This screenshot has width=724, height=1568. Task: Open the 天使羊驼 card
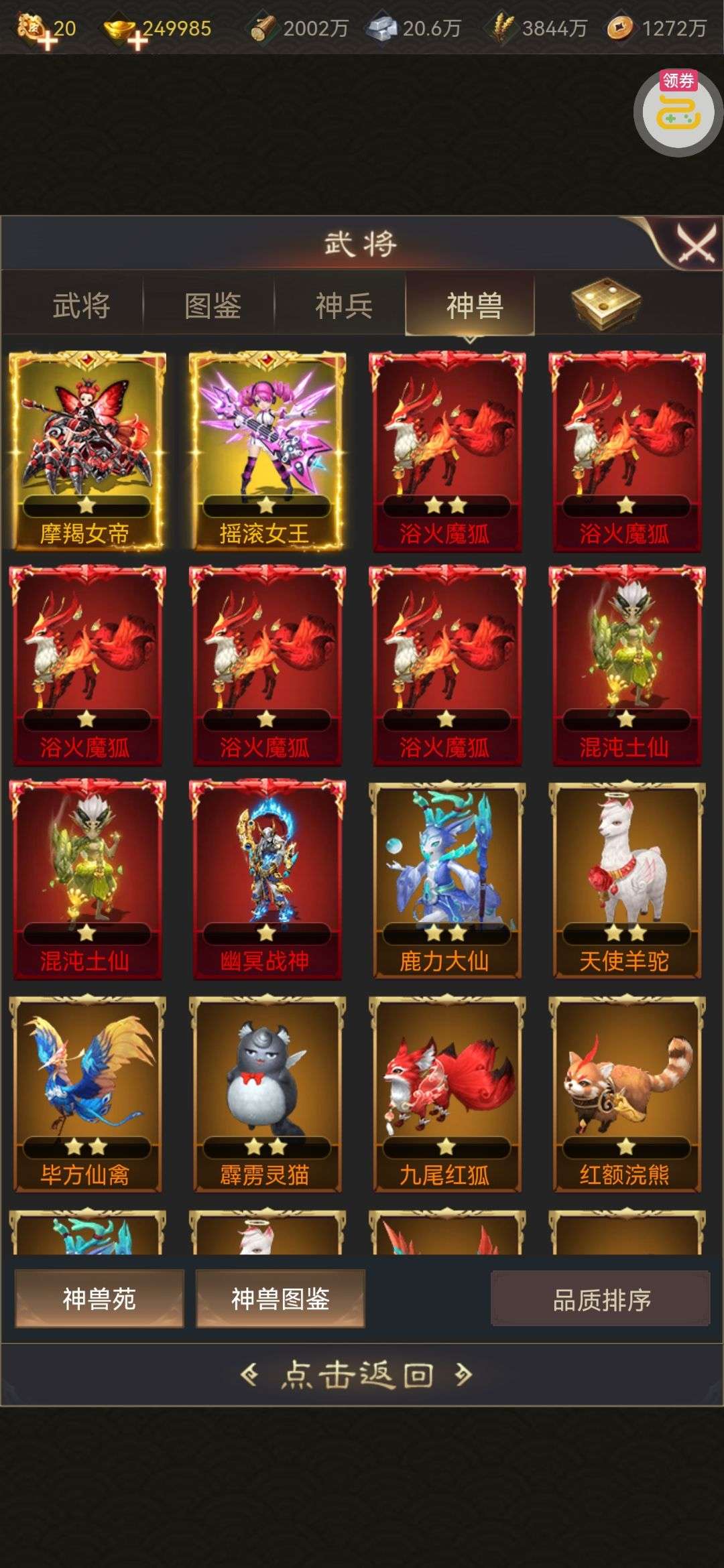point(626,878)
